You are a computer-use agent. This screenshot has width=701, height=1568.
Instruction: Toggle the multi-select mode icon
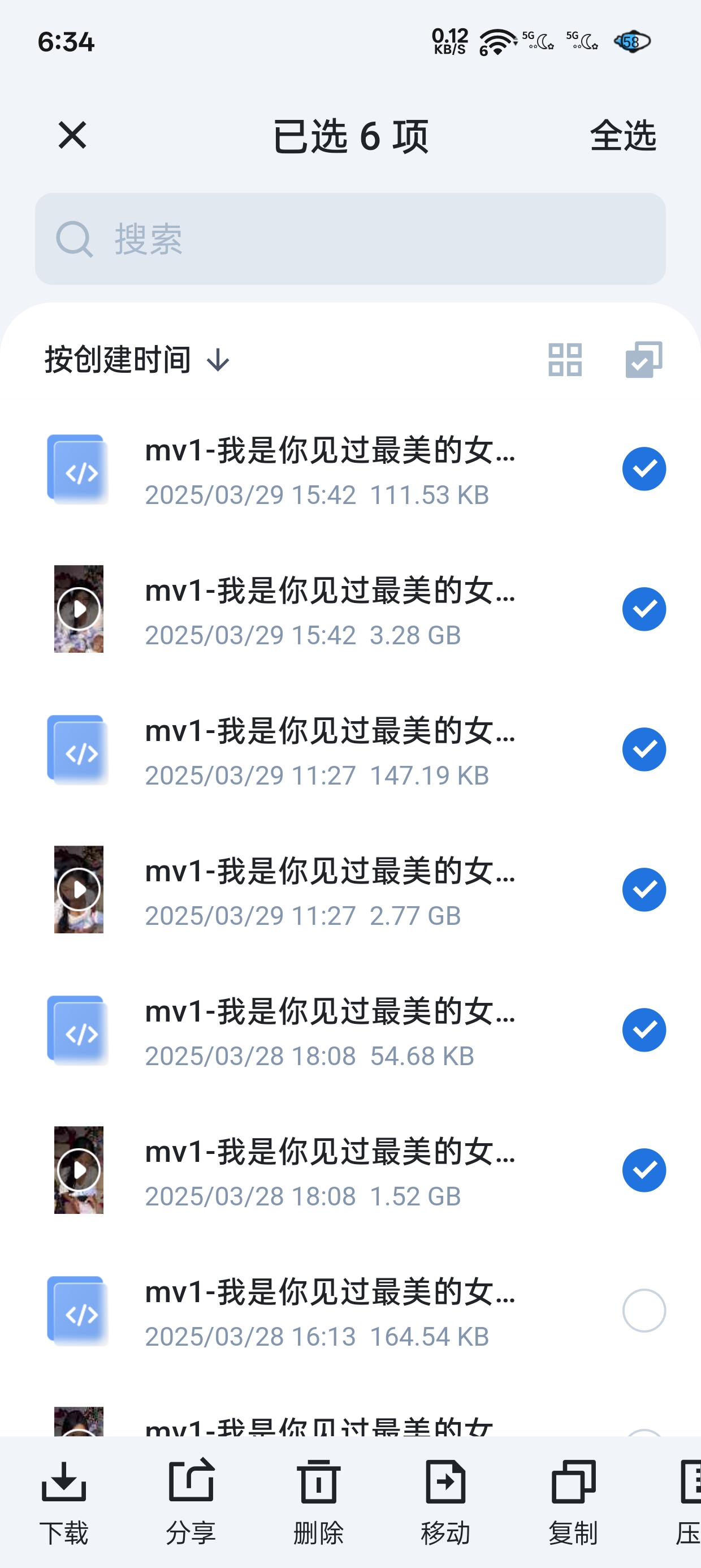pyautogui.click(x=644, y=360)
